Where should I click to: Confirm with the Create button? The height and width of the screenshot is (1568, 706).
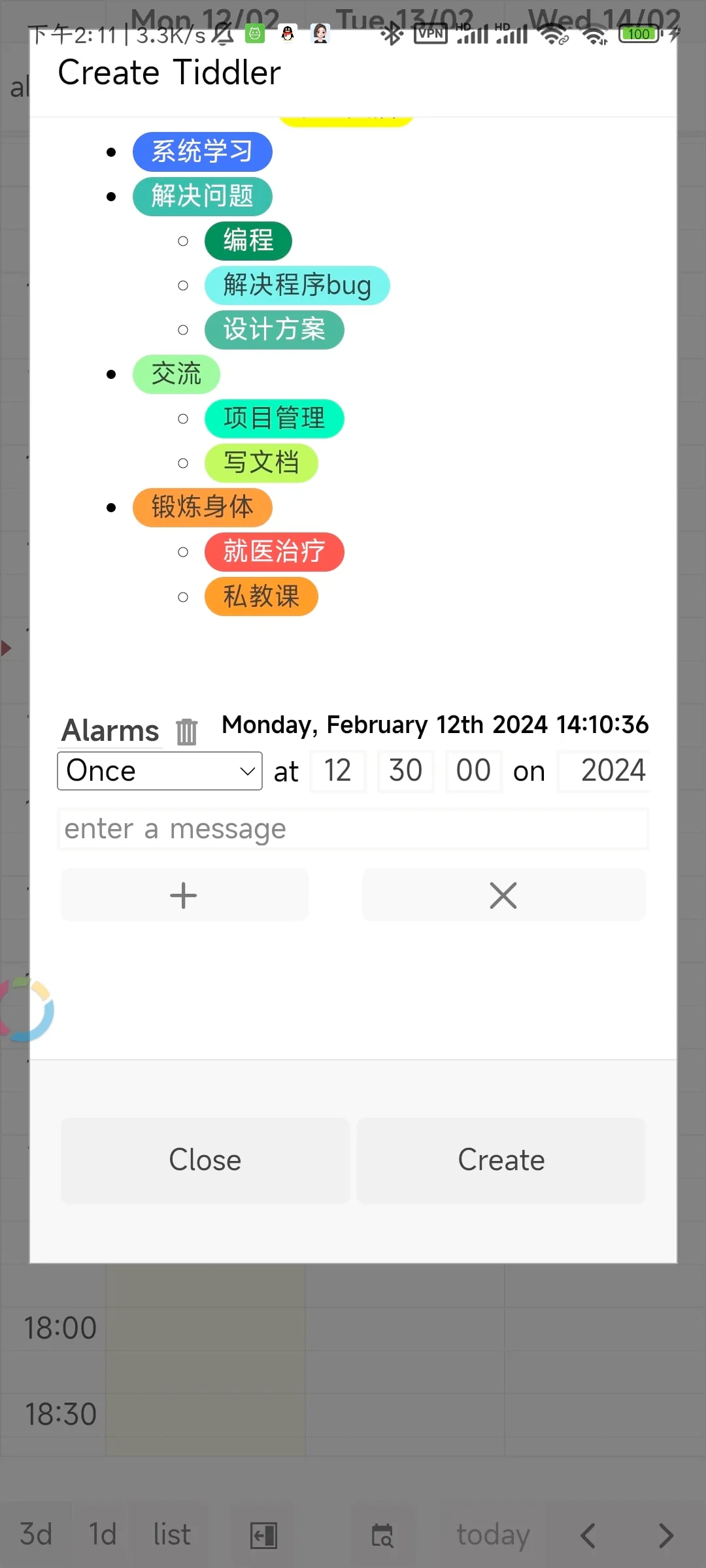coord(501,1160)
